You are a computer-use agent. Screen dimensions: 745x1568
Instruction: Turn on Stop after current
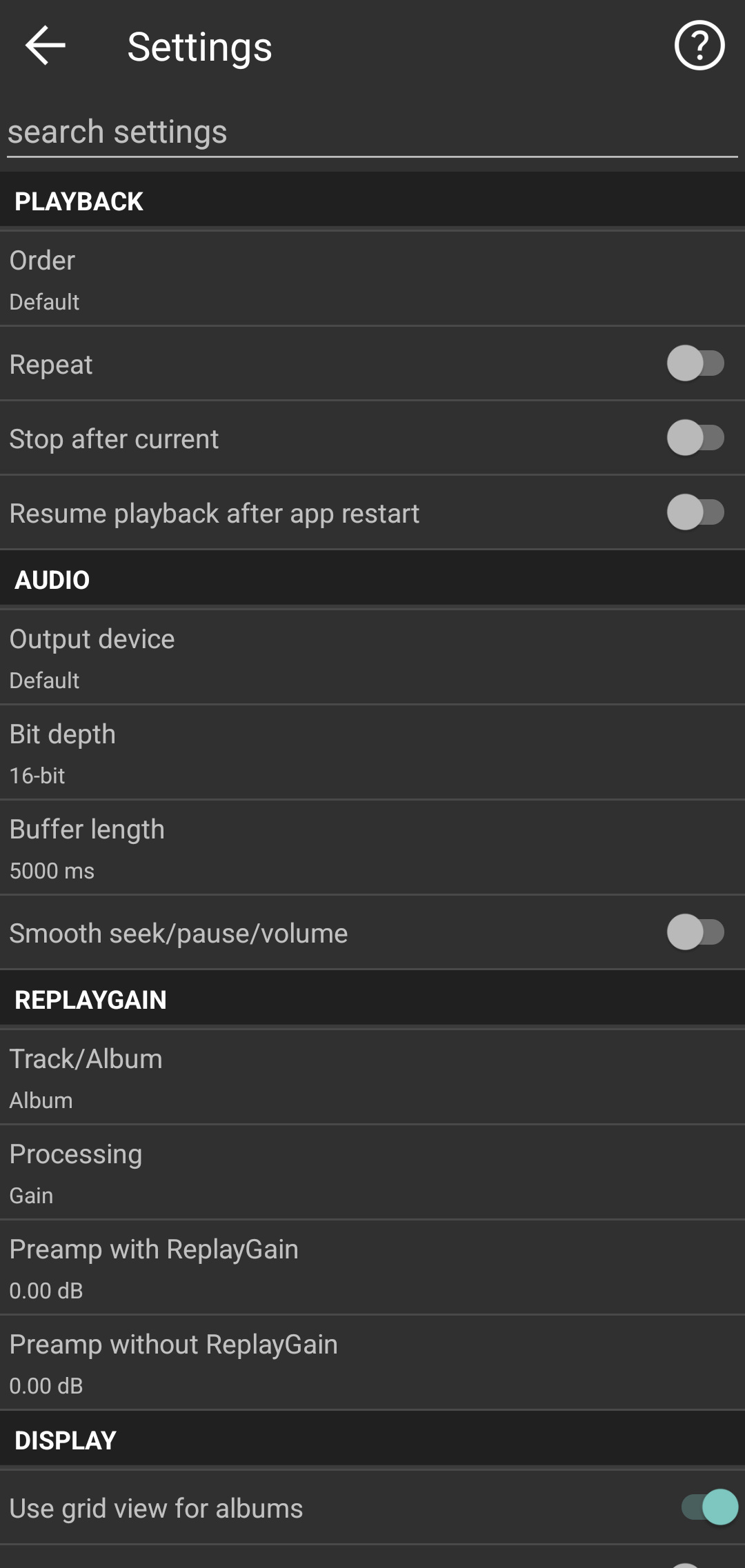tap(695, 439)
